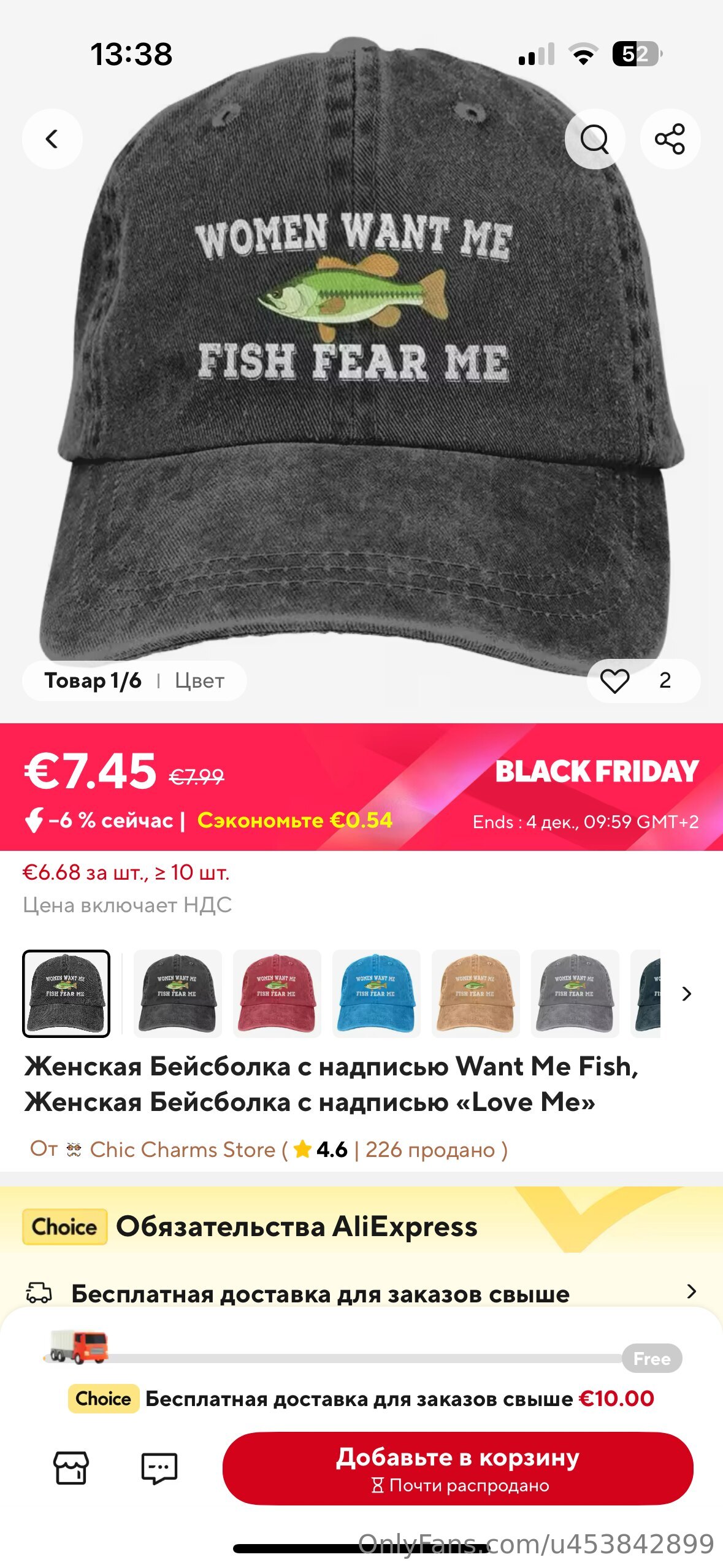Open the Бесплатная доставка details row
This screenshot has width=723, height=1568.
pyautogui.click(x=361, y=1293)
